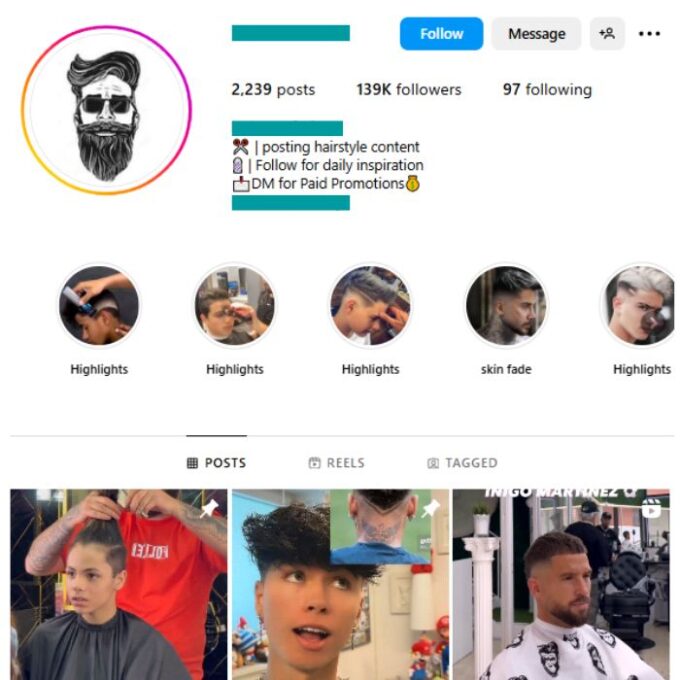Open pinned post with red shirt barber
Viewport: 680px width, 680px height.
[118, 584]
